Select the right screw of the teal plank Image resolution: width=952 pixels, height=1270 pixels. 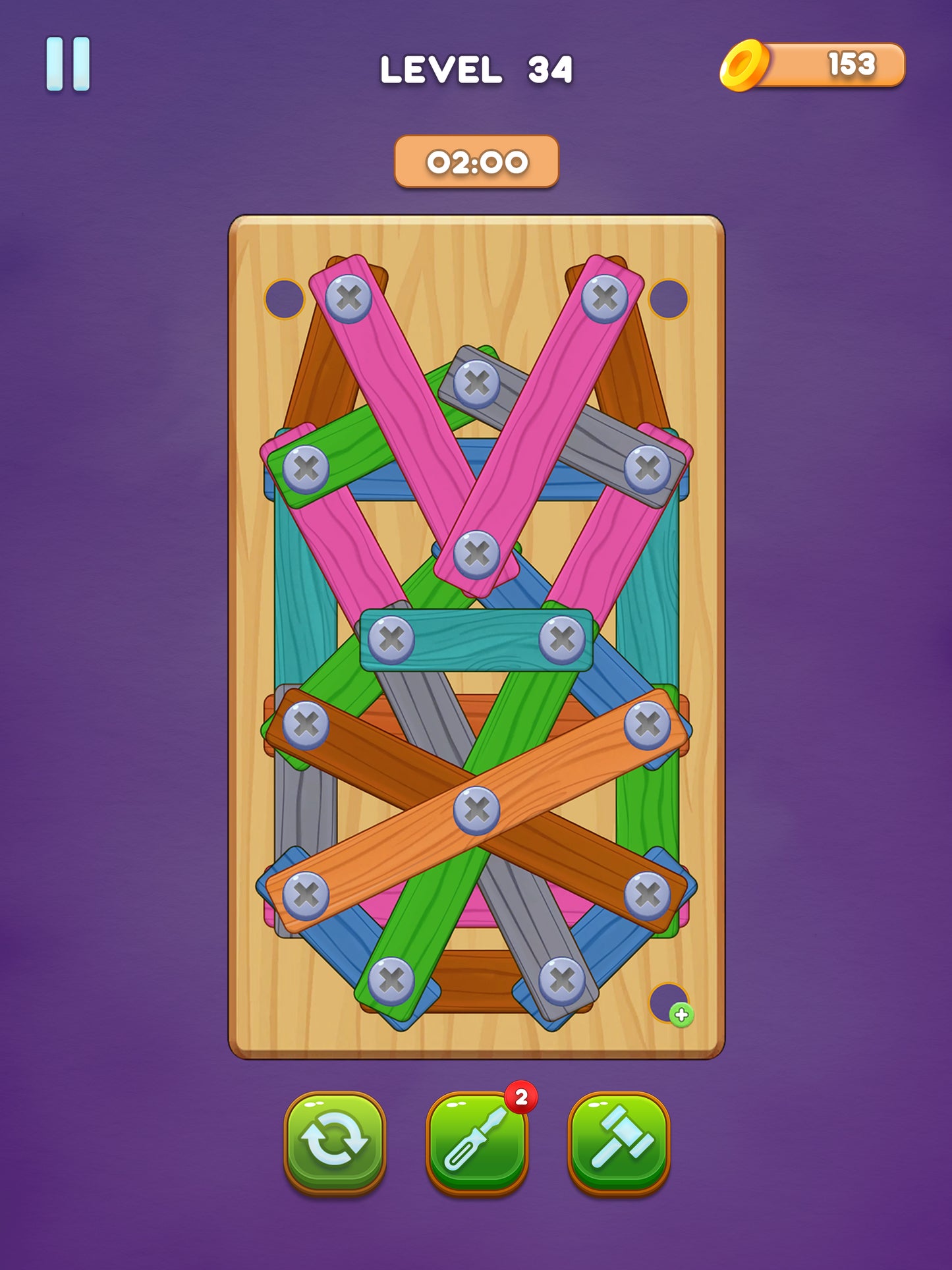(x=562, y=639)
